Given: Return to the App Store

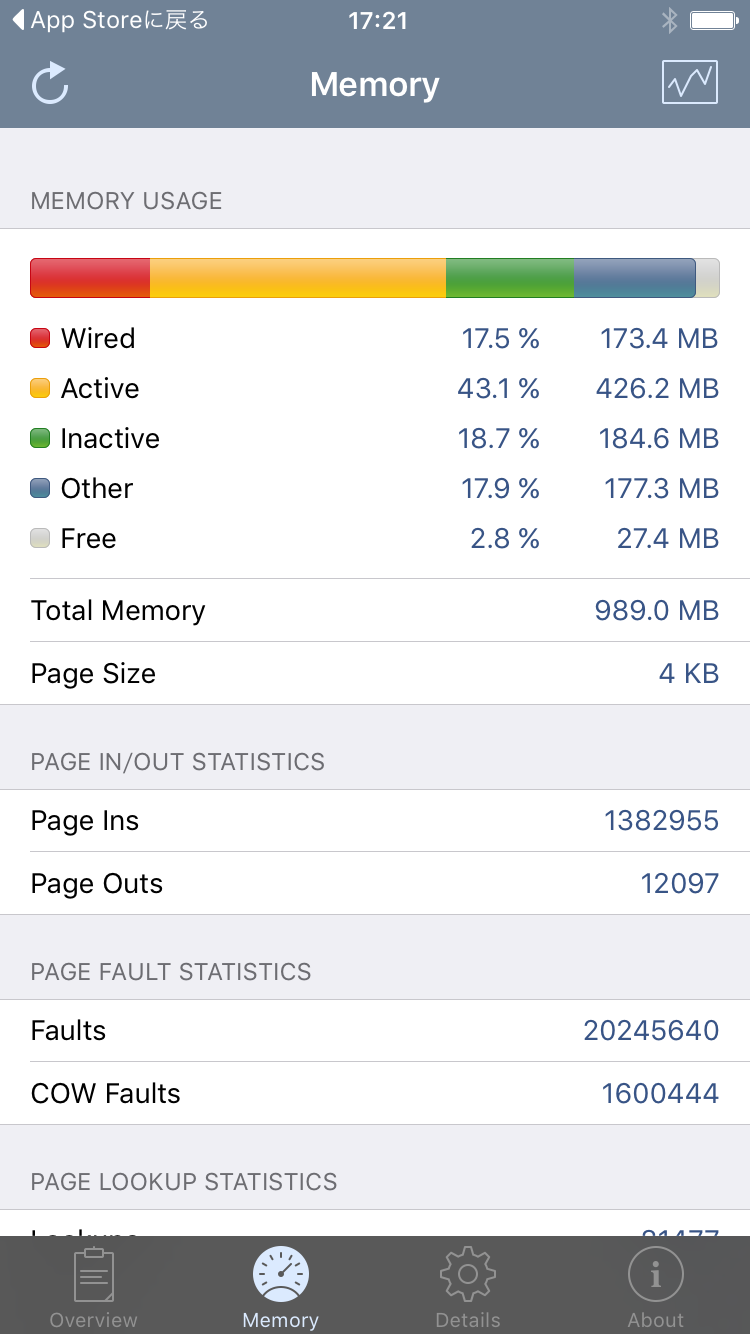Looking at the screenshot, I should point(110,20).
